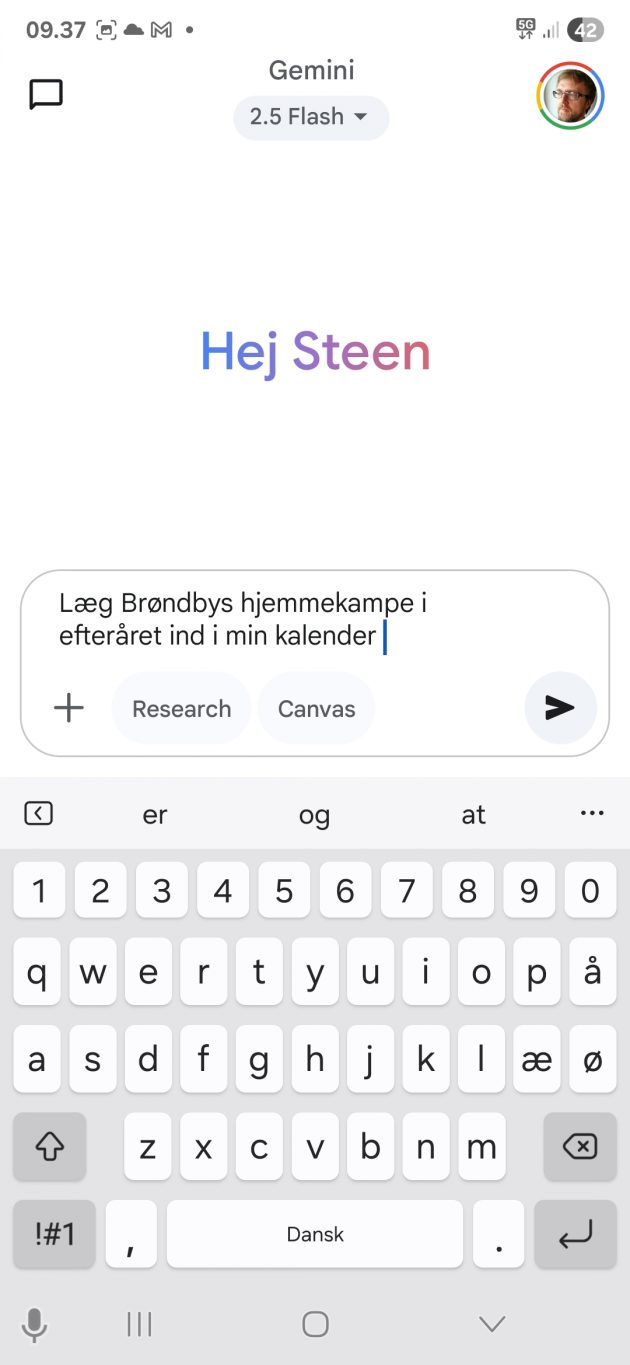Hide the keyboard with the down chevron
630x1365 pixels.
(x=492, y=1324)
